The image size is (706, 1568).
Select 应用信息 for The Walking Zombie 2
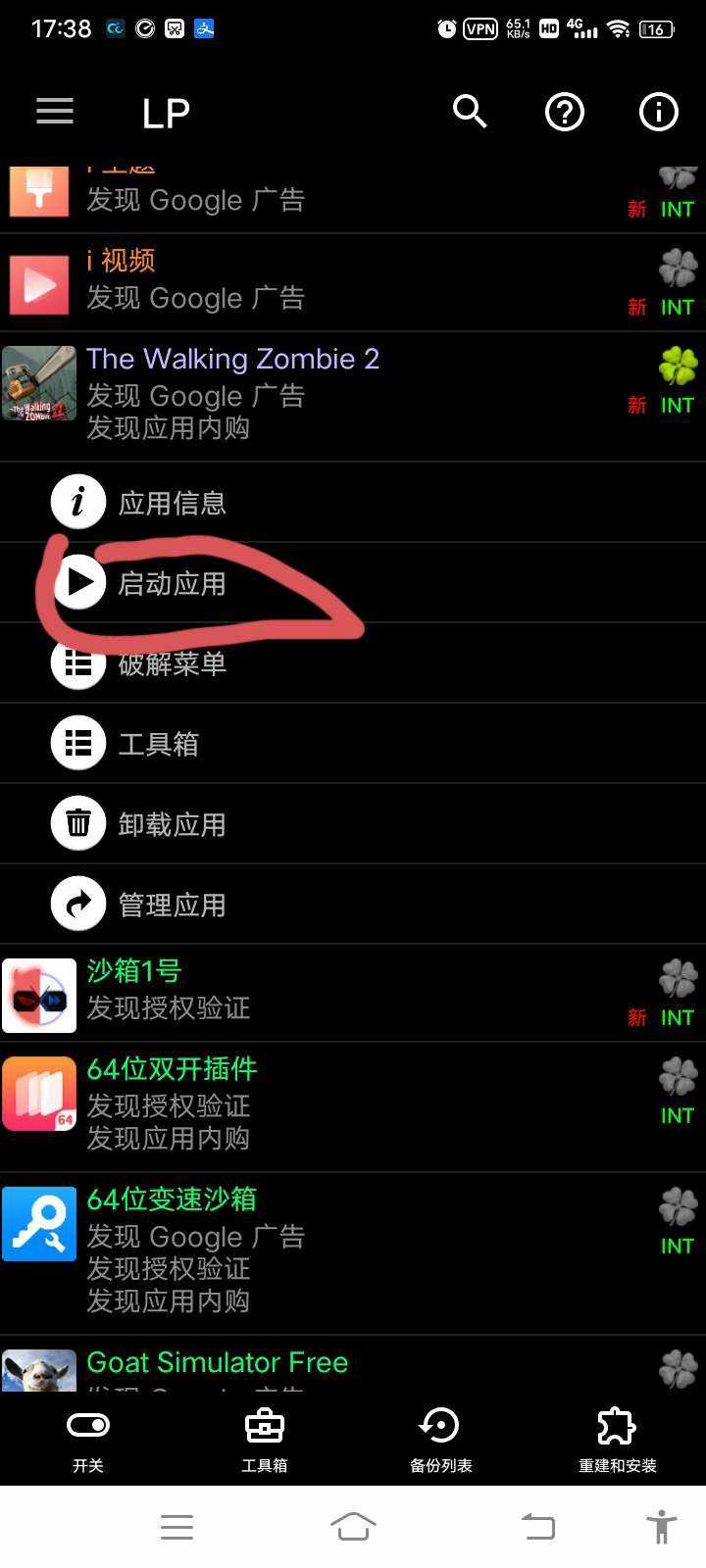coord(172,503)
